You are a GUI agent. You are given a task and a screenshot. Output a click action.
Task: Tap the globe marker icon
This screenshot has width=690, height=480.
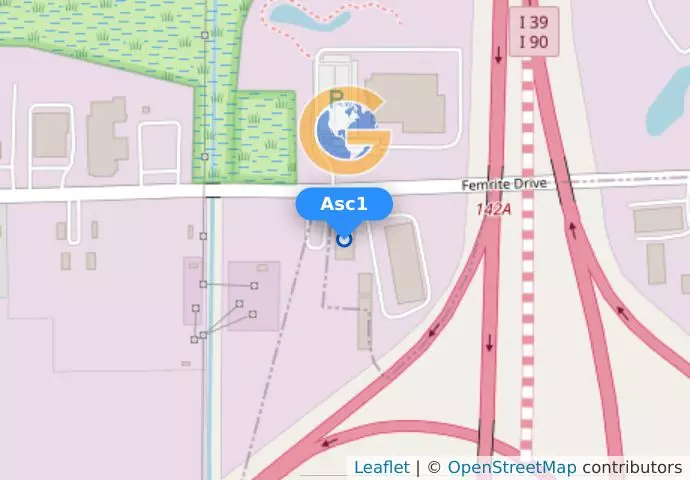(x=344, y=132)
